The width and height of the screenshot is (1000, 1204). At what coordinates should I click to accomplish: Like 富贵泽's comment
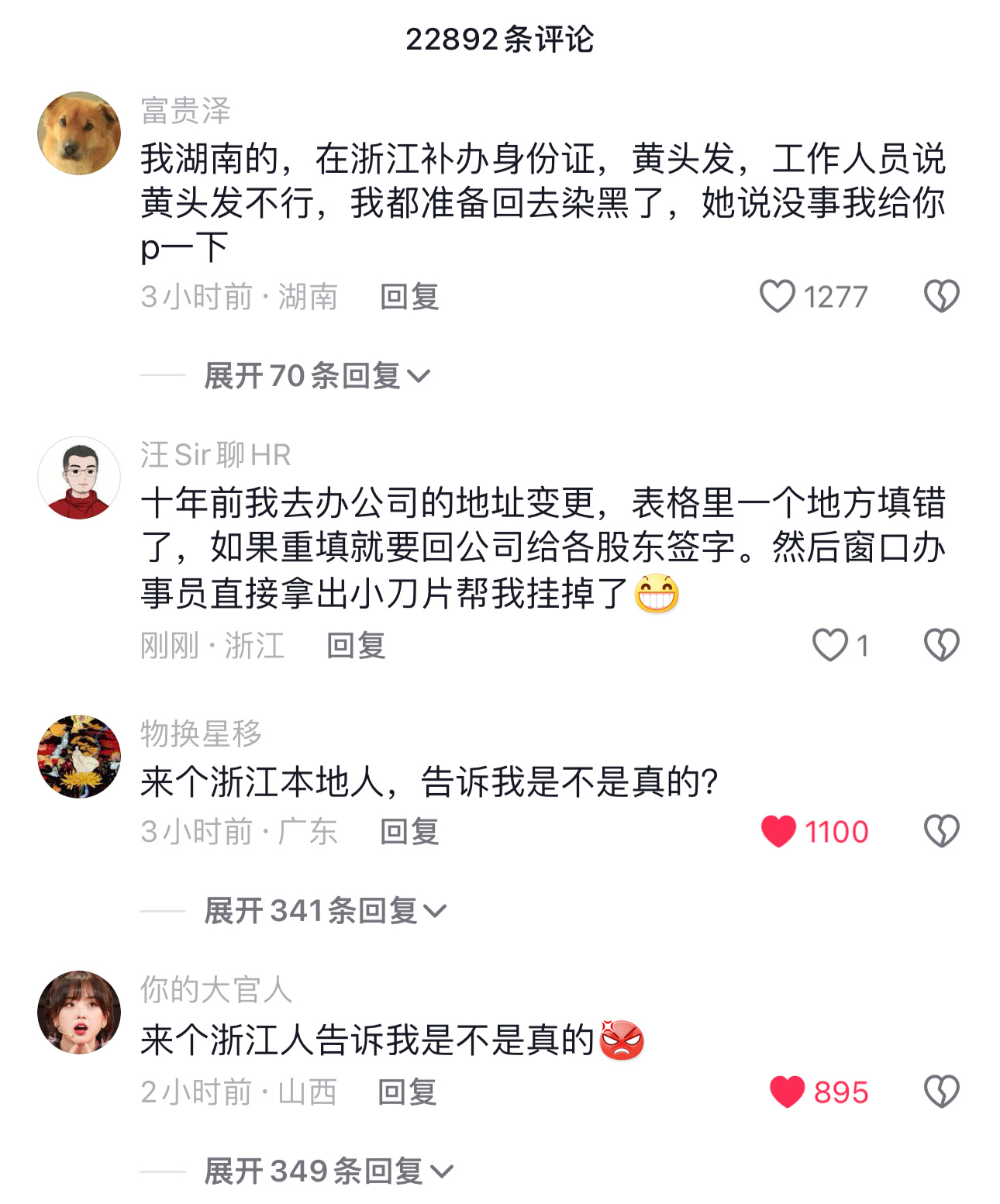coord(778,296)
